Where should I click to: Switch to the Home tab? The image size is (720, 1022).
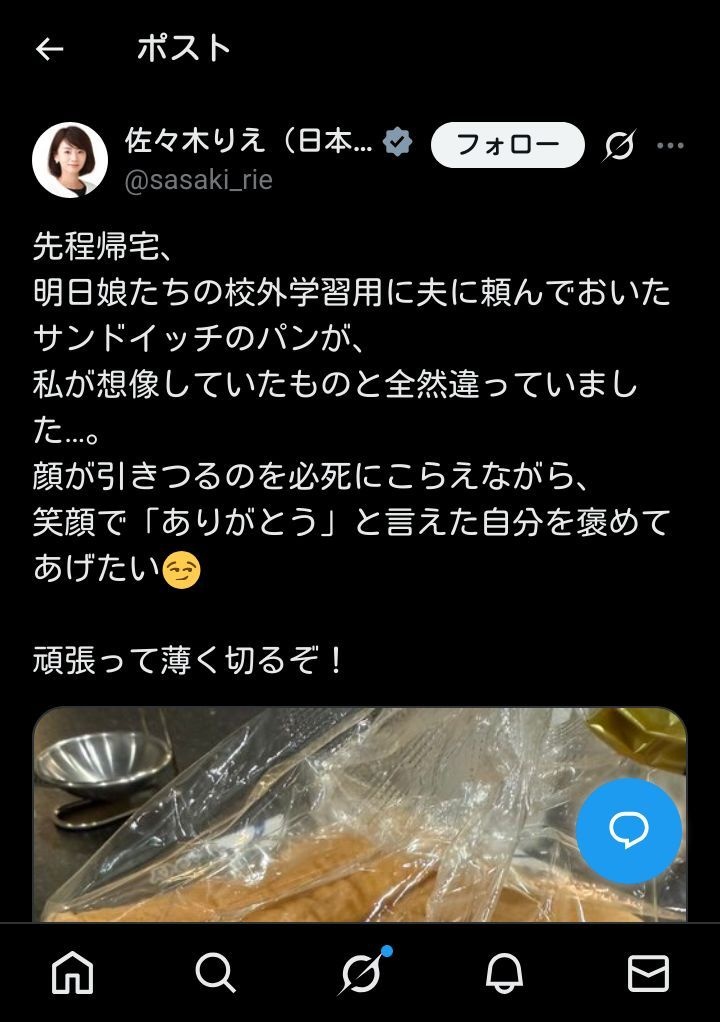pos(72,972)
